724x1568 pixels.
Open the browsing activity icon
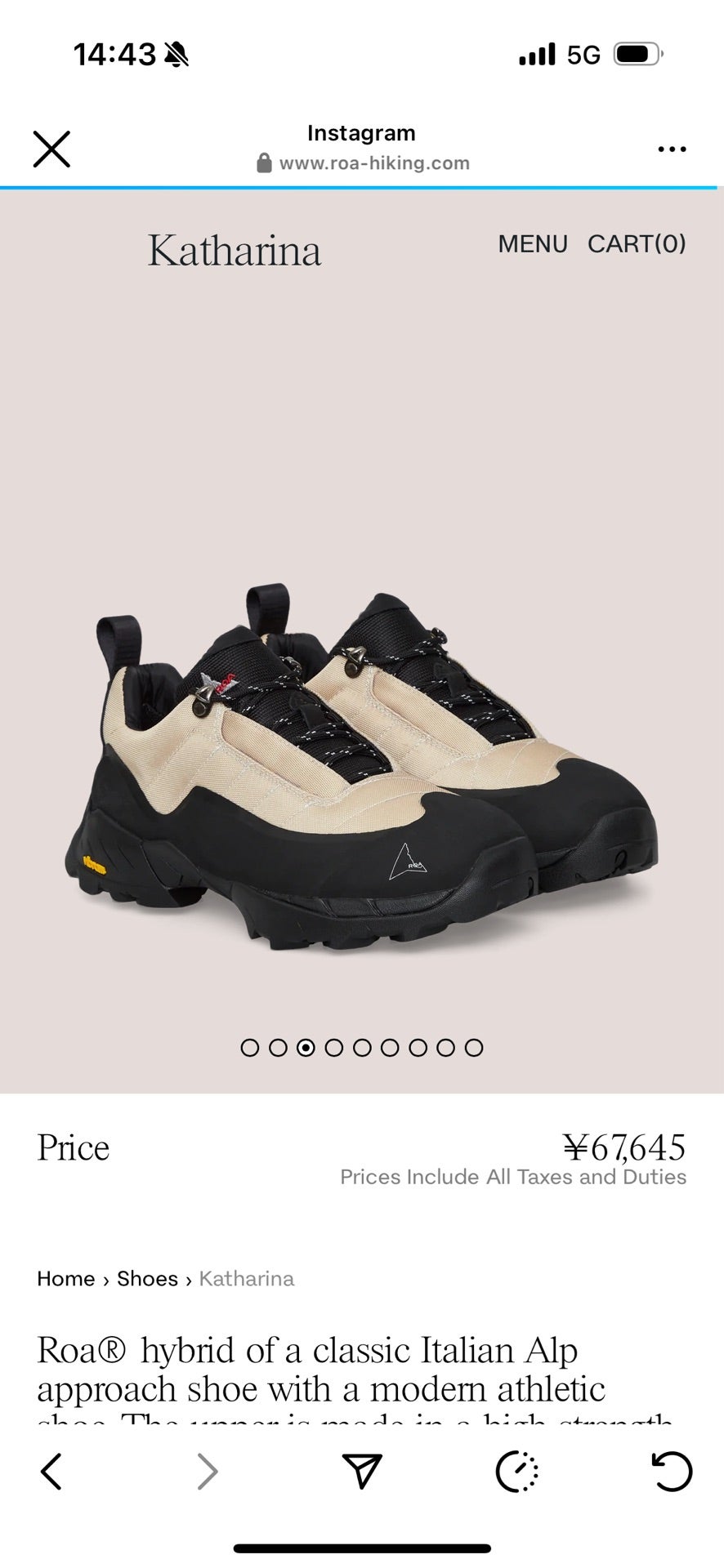tap(517, 1472)
